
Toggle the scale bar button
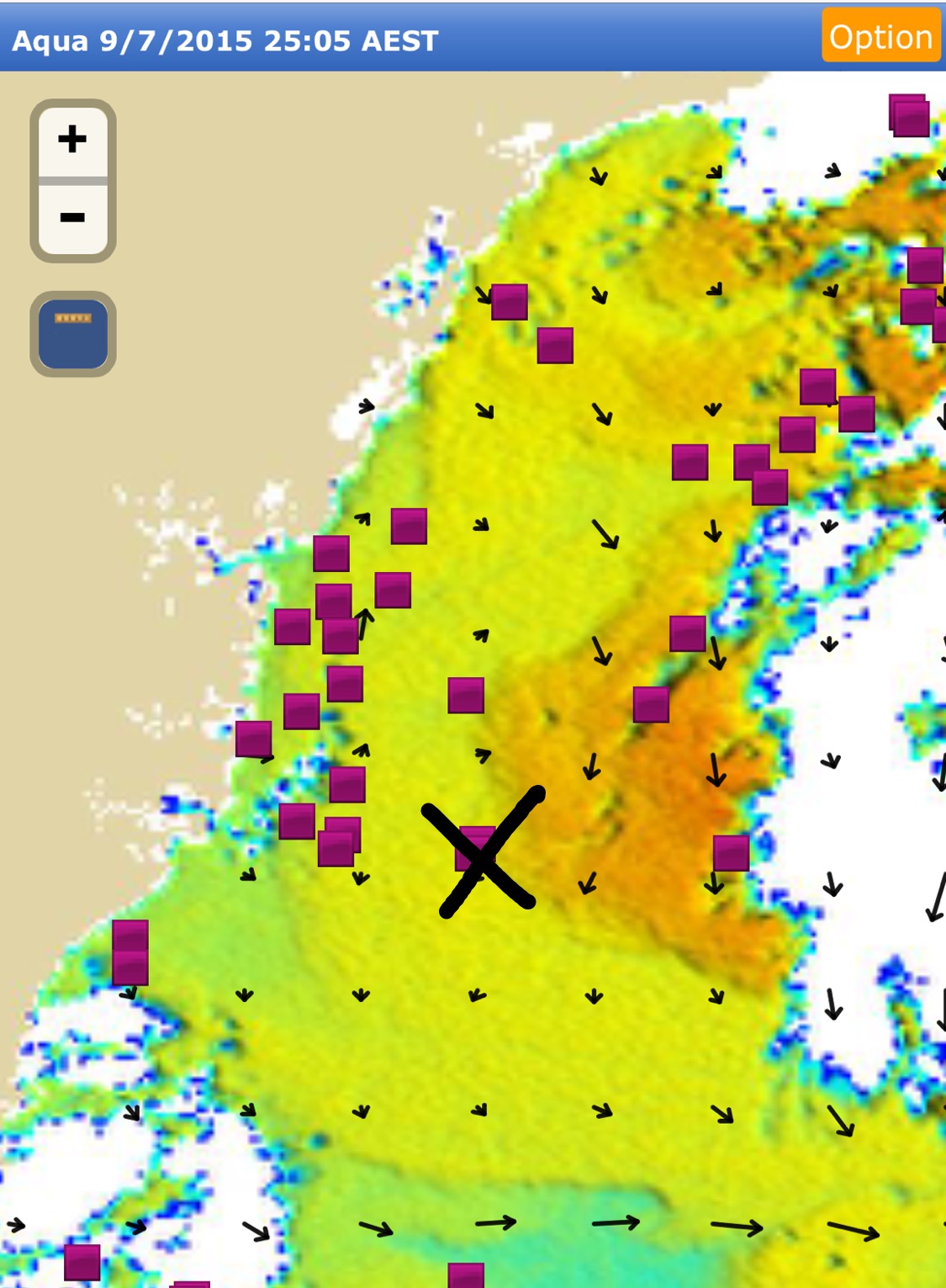pos(73,334)
